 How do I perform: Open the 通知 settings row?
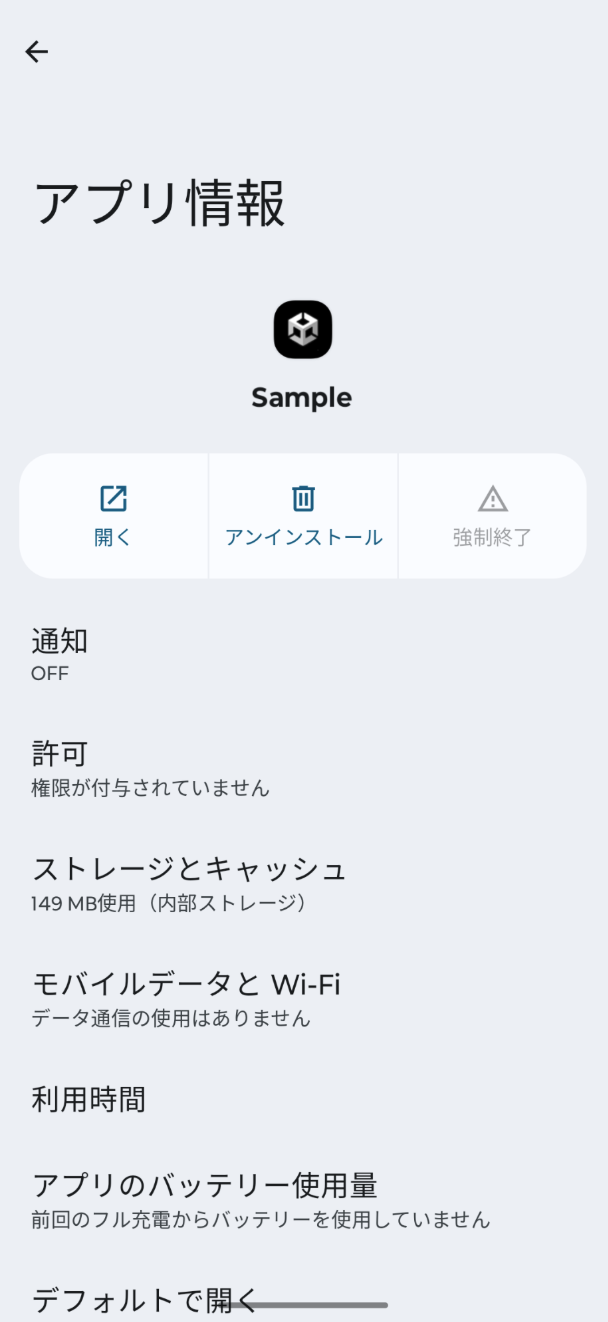[x=304, y=655]
